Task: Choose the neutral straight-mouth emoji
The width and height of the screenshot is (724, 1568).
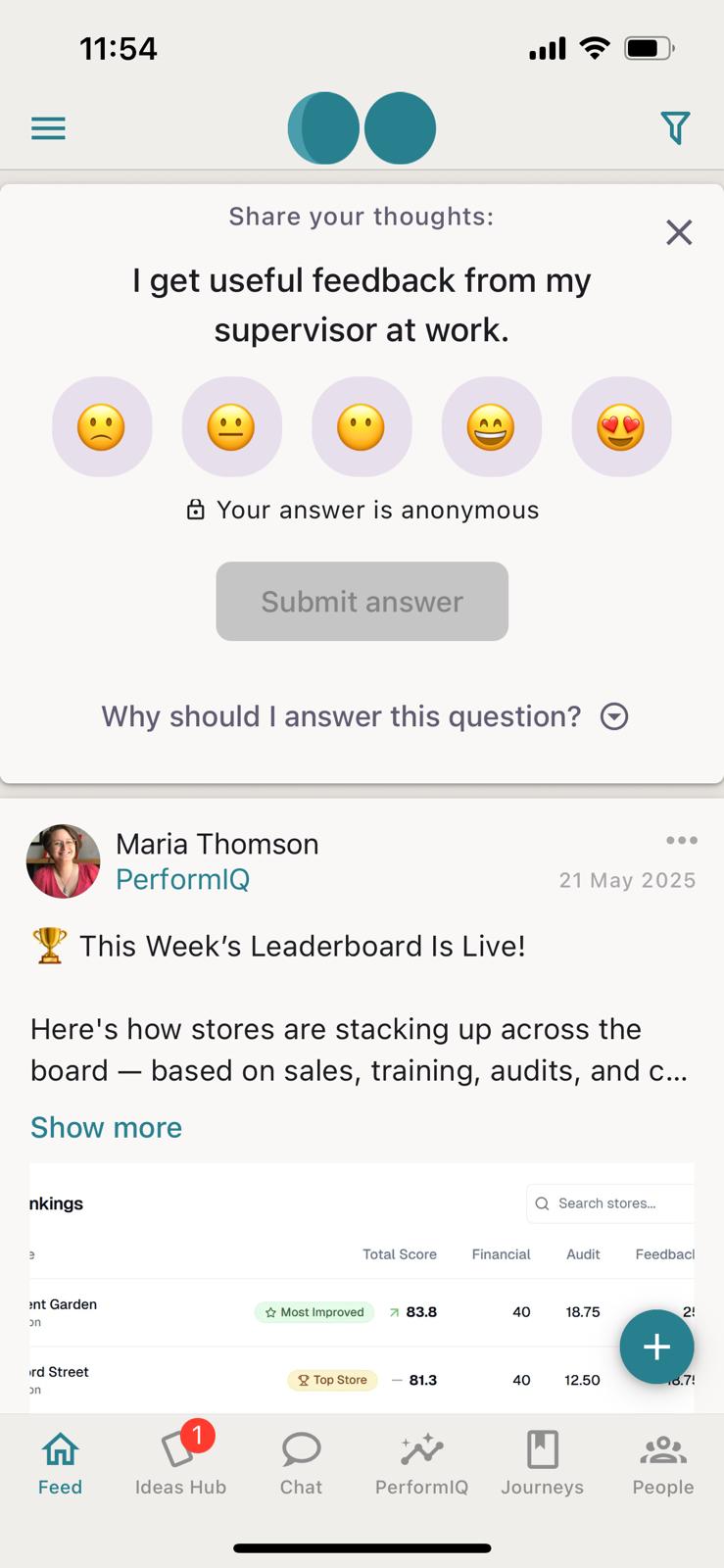Action: 231,427
